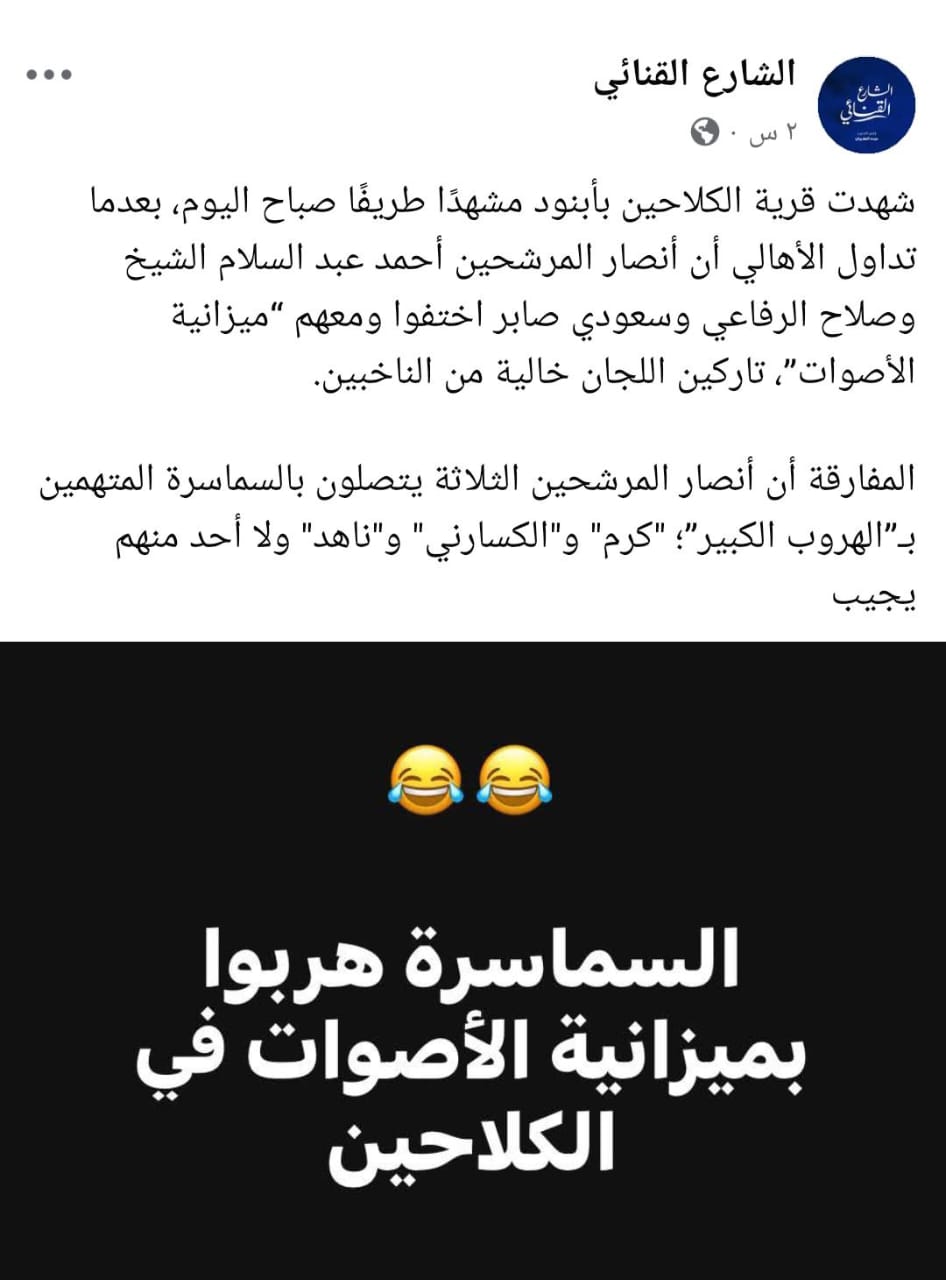Open the الشارع القنائي page name

[x=694, y=77]
